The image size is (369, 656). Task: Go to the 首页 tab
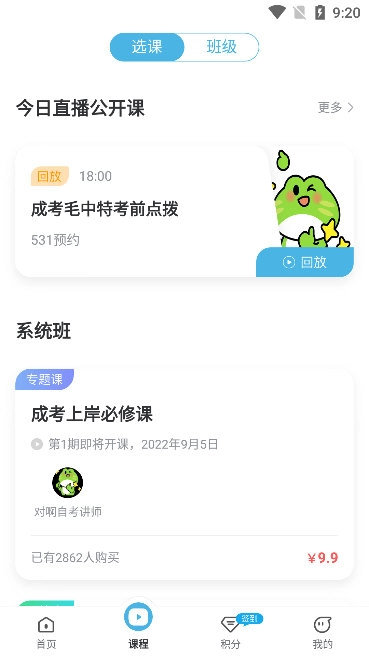point(46,632)
